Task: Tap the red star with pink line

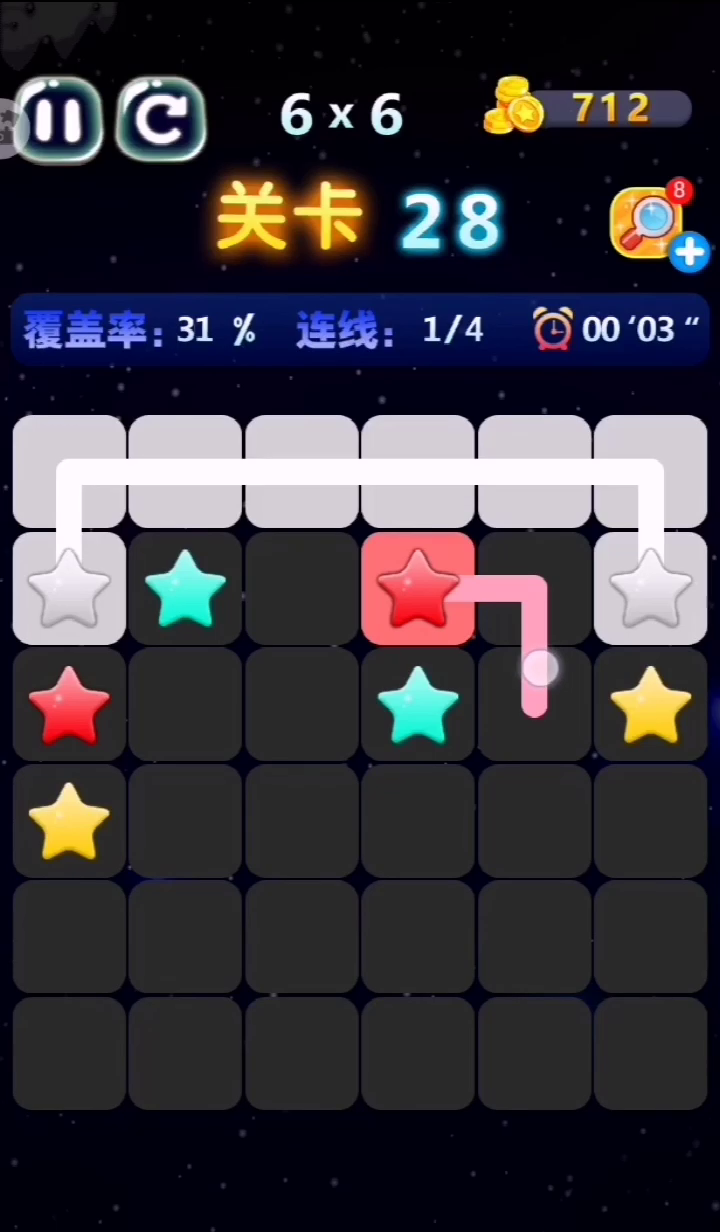Action: 417,588
